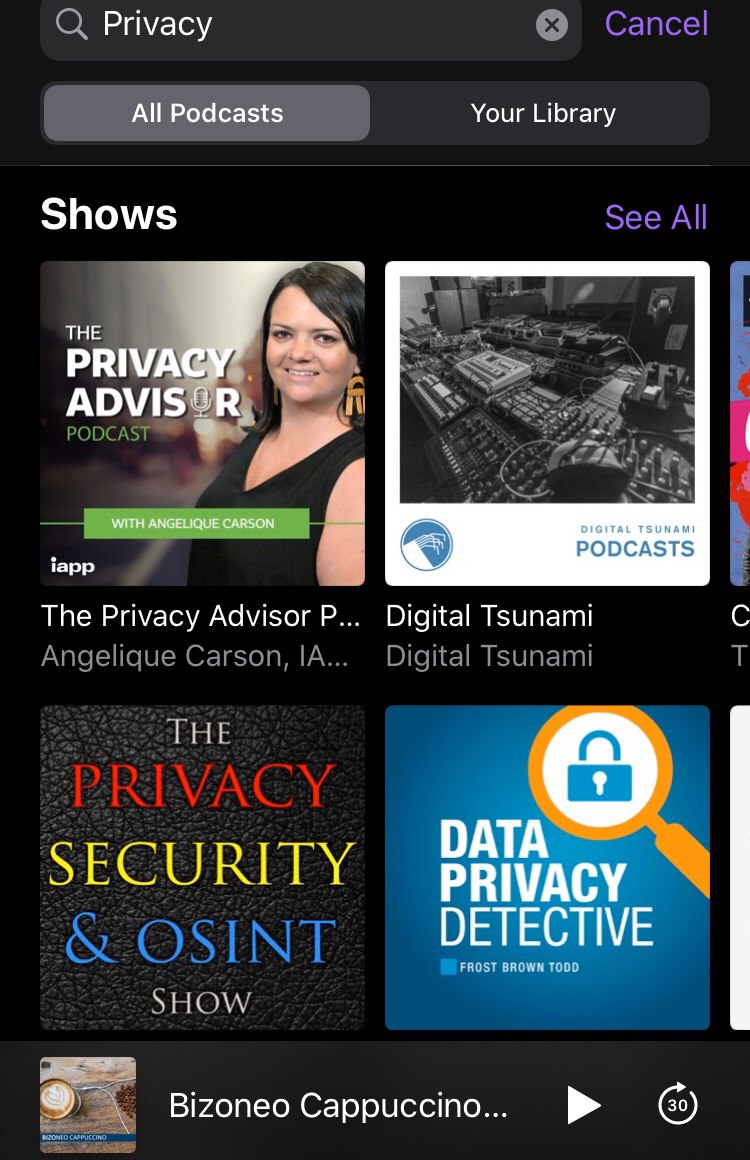Screen dimensions: 750x1160
Task: Skip forward 30 seconds
Action: (x=678, y=1105)
